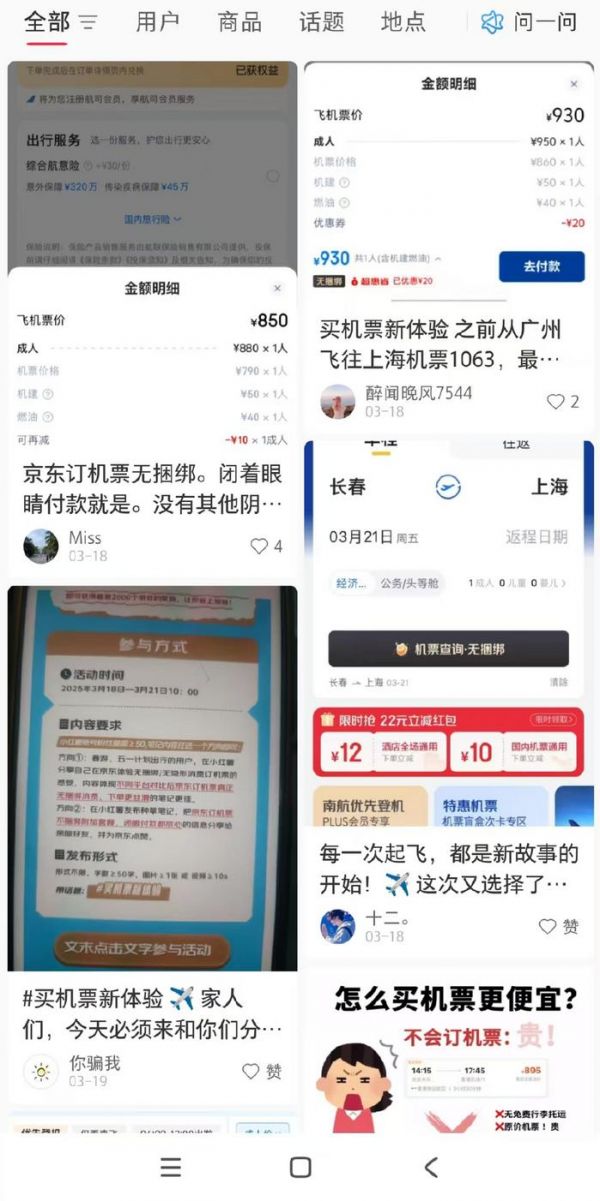Image resolution: width=600 pixels, height=1201 pixels.
Task: Like the post by 你骗我
Action: click(262, 1072)
